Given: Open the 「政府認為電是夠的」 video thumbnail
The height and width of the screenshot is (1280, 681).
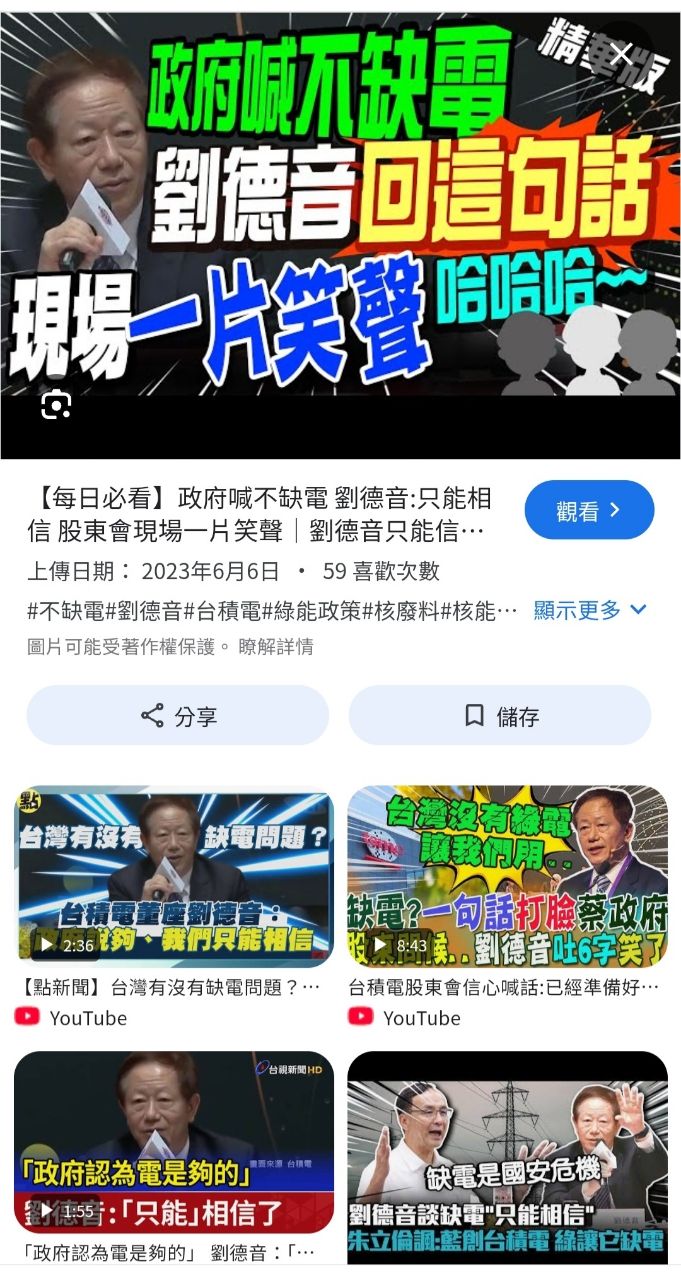Looking at the screenshot, I should click(174, 1142).
